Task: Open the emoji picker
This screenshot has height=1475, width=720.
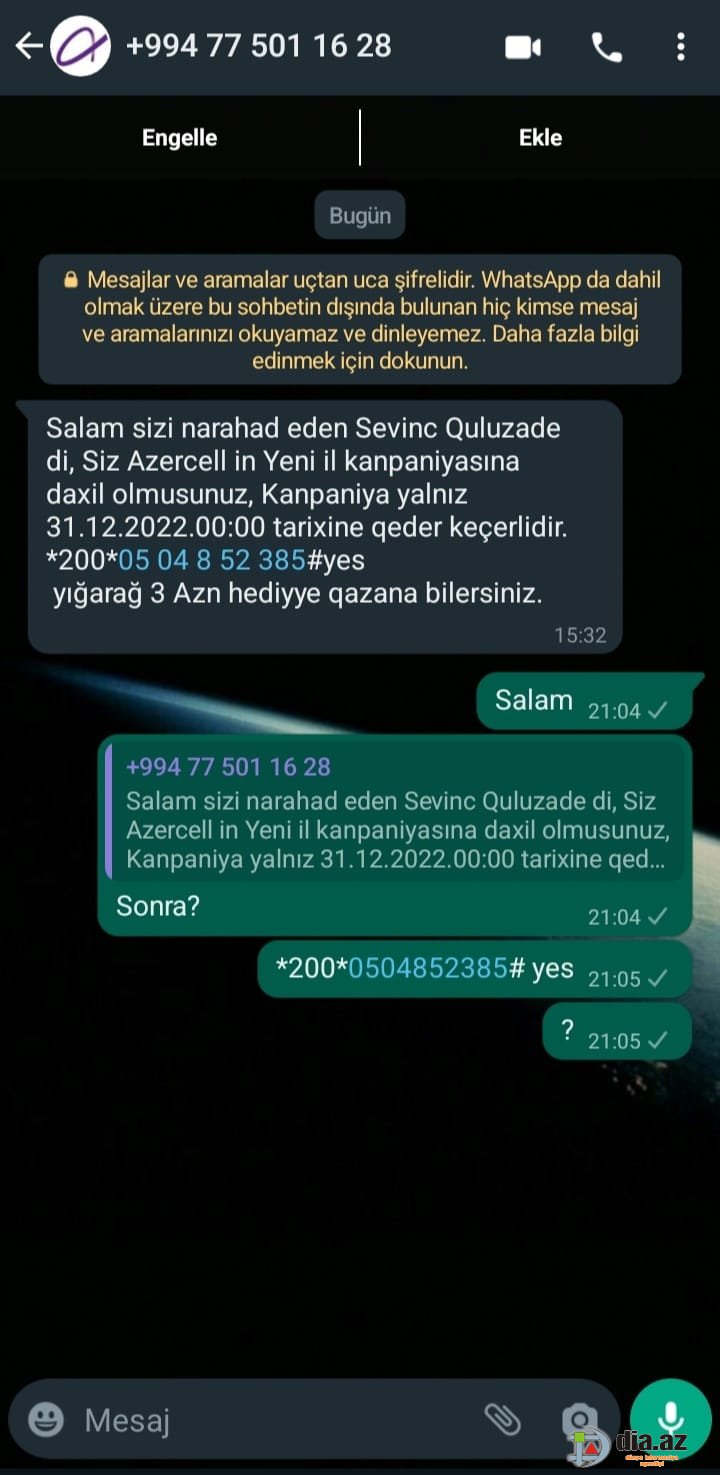Action: [x=46, y=1419]
